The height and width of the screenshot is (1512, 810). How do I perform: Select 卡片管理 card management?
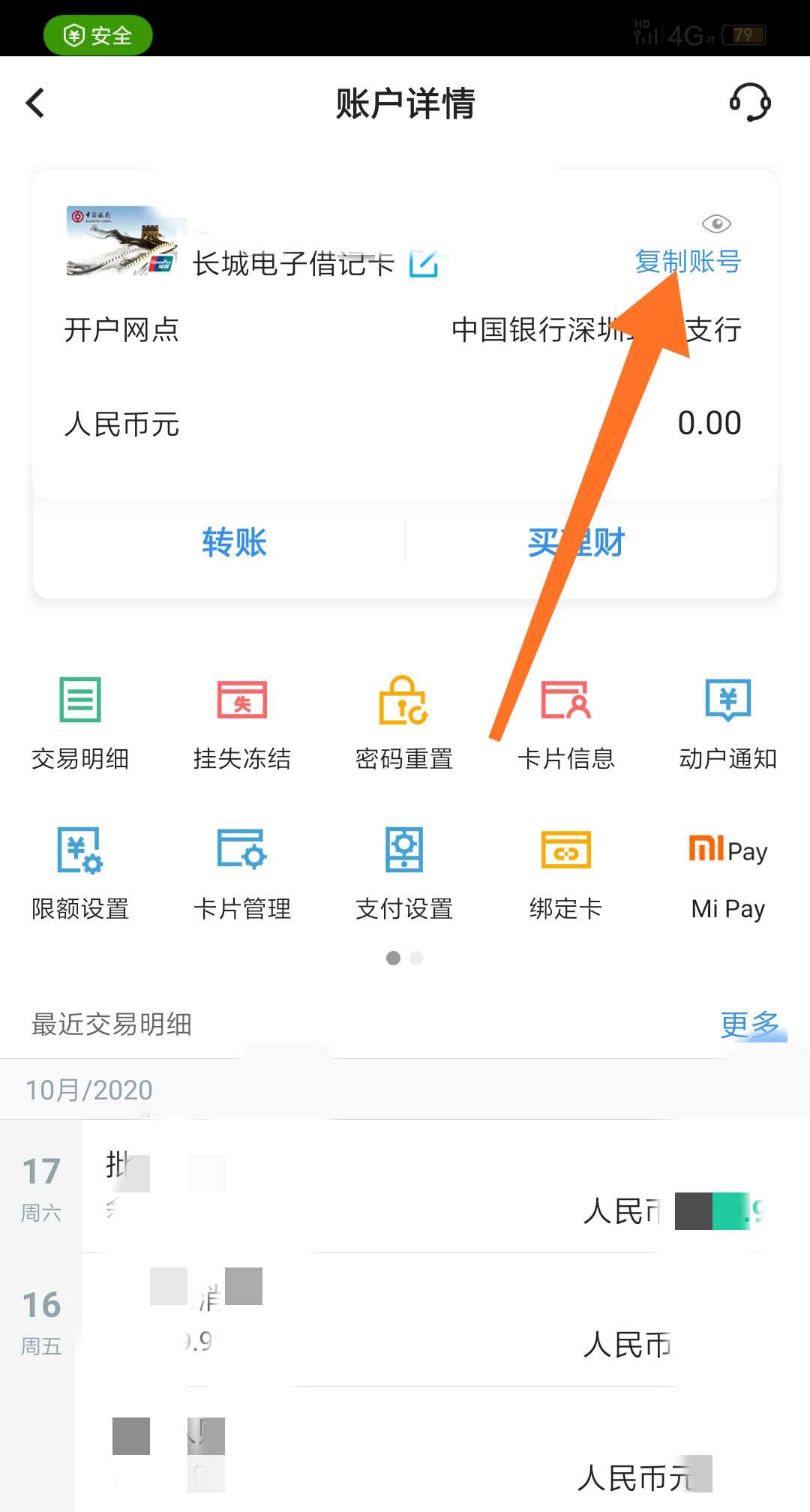pyautogui.click(x=241, y=870)
